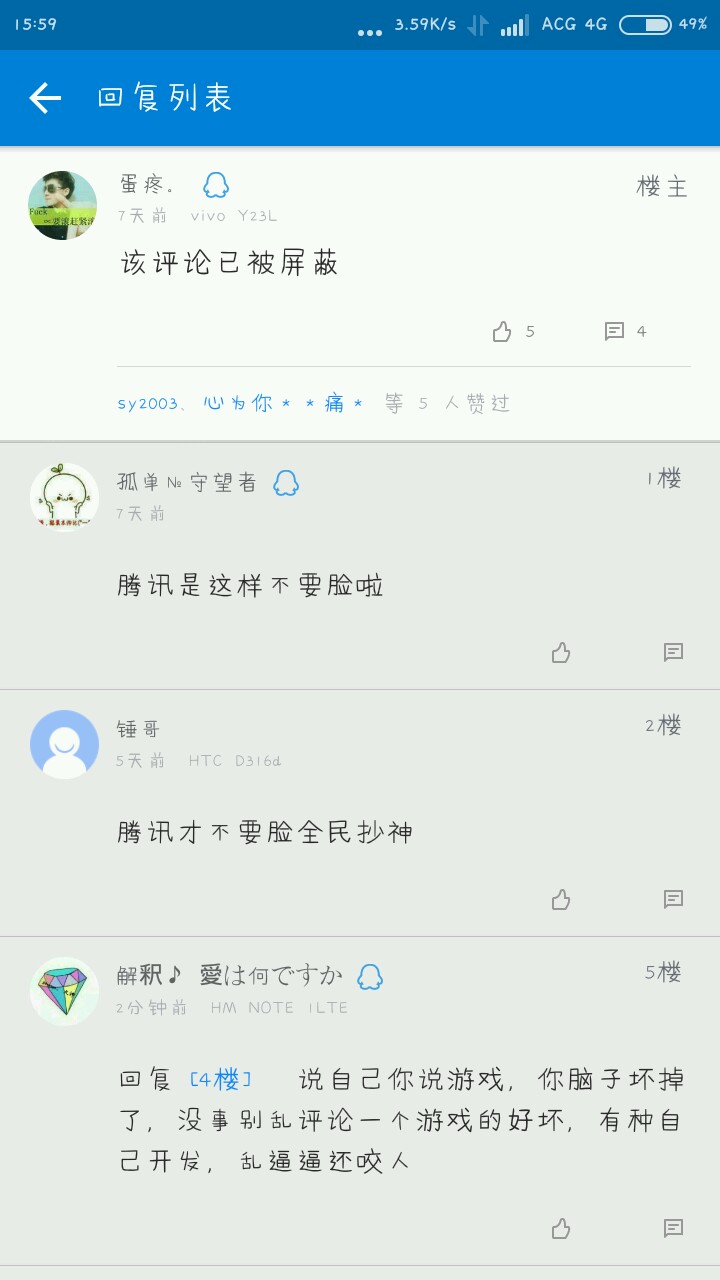Open comments on 蛋疼.'s post

tap(614, 332)
